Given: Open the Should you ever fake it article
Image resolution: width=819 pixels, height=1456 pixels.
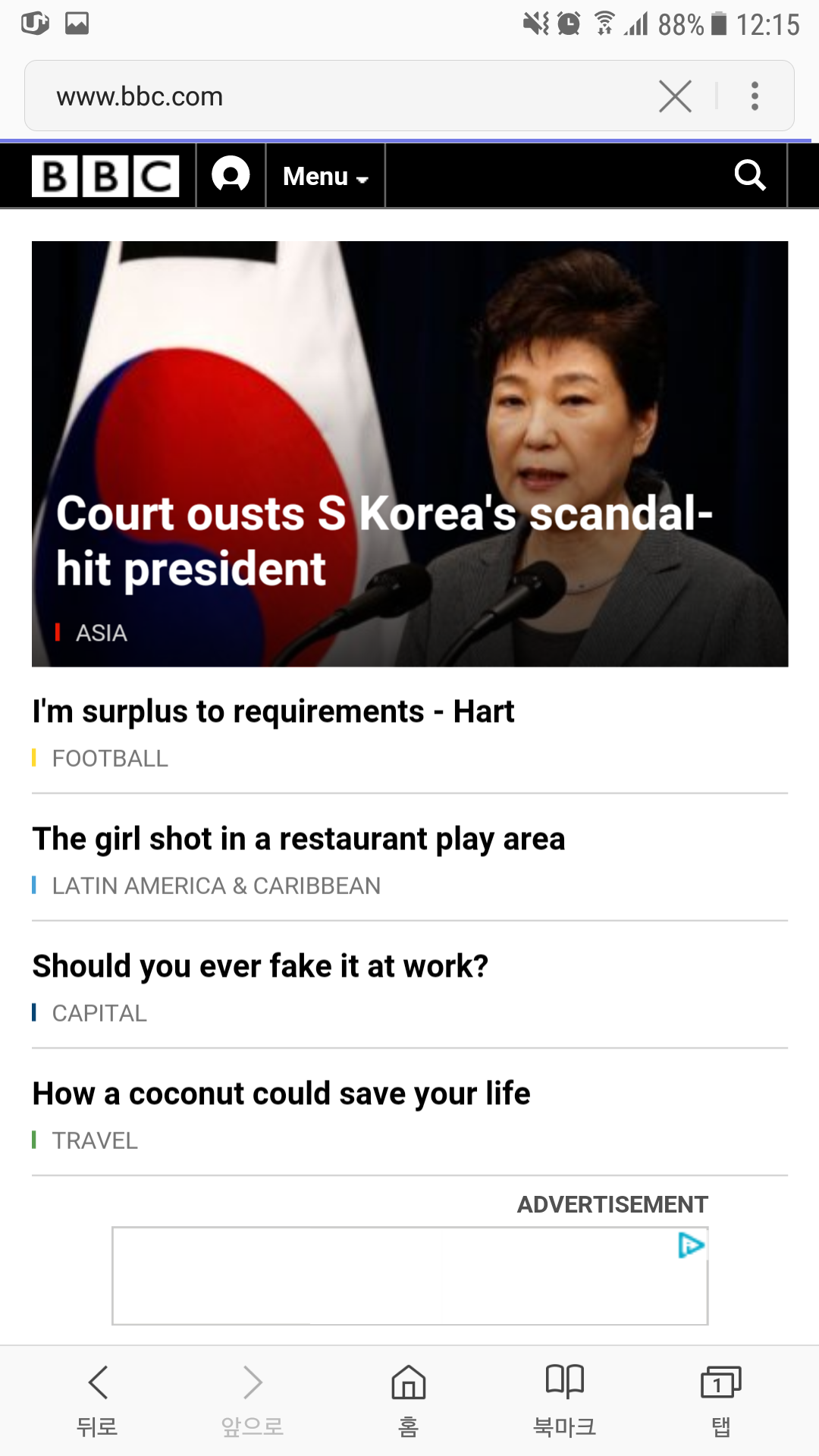Looking at the screenshot, I should (261, 965).
